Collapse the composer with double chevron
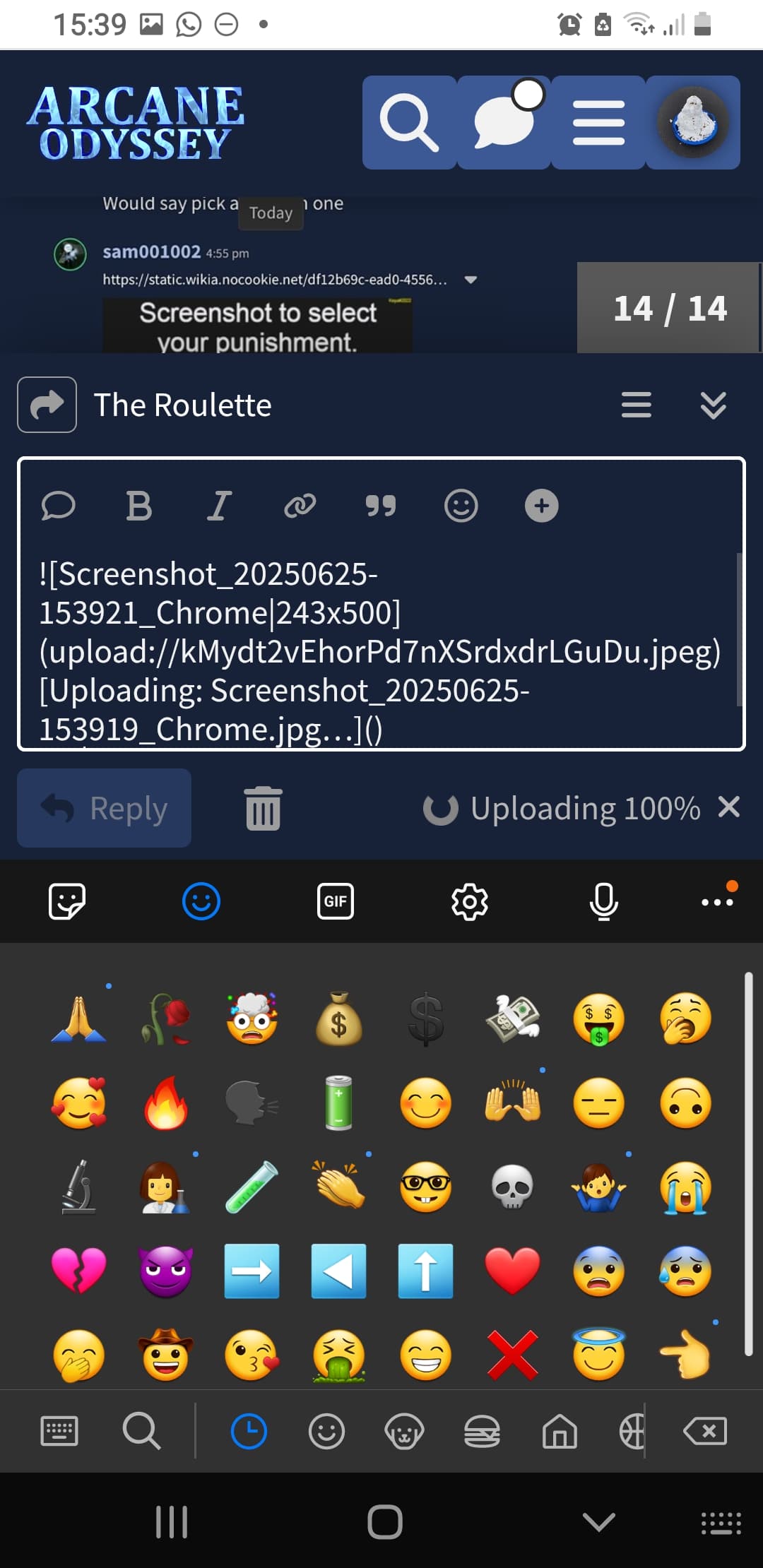 coord(713,405)
